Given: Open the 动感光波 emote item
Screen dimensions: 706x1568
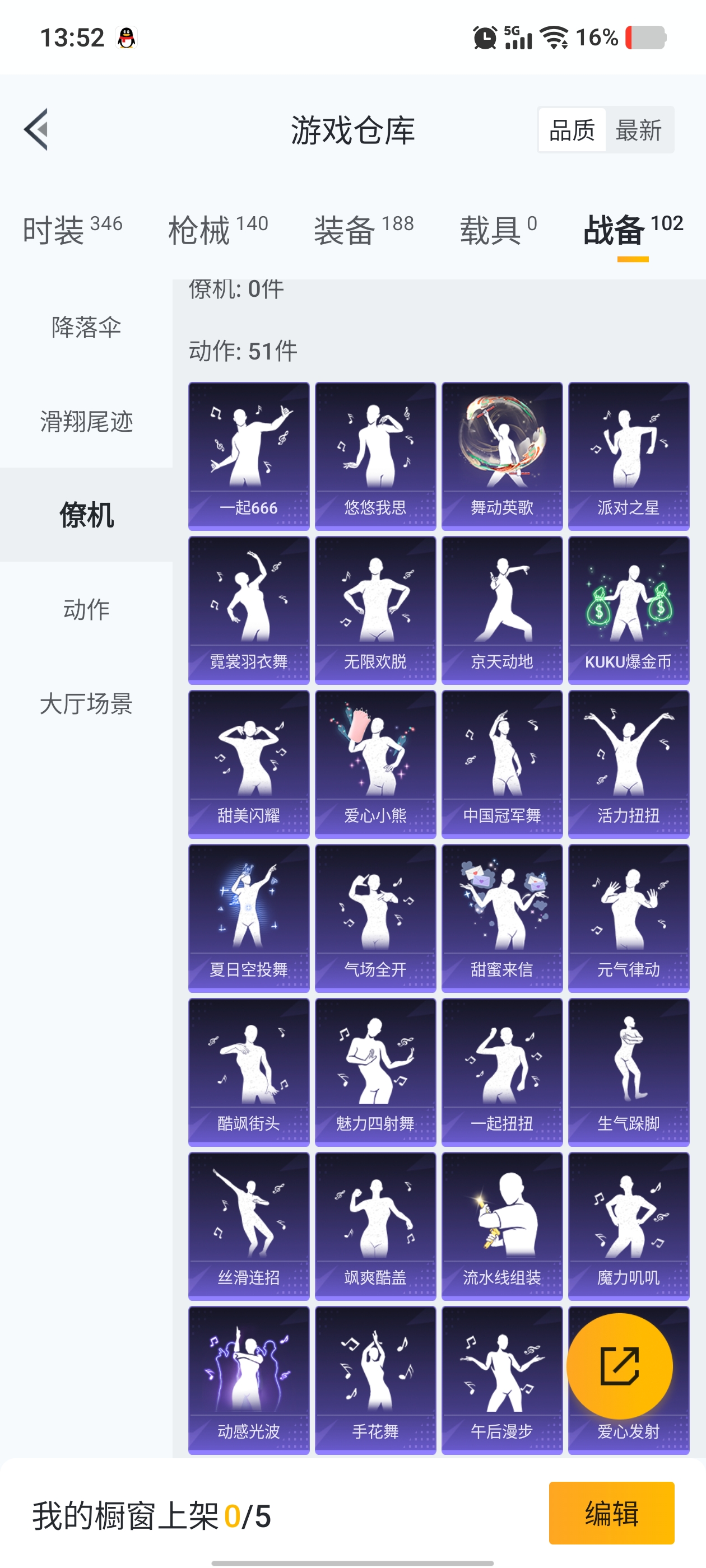Looking at the screenshot, I should point(249,1379).
